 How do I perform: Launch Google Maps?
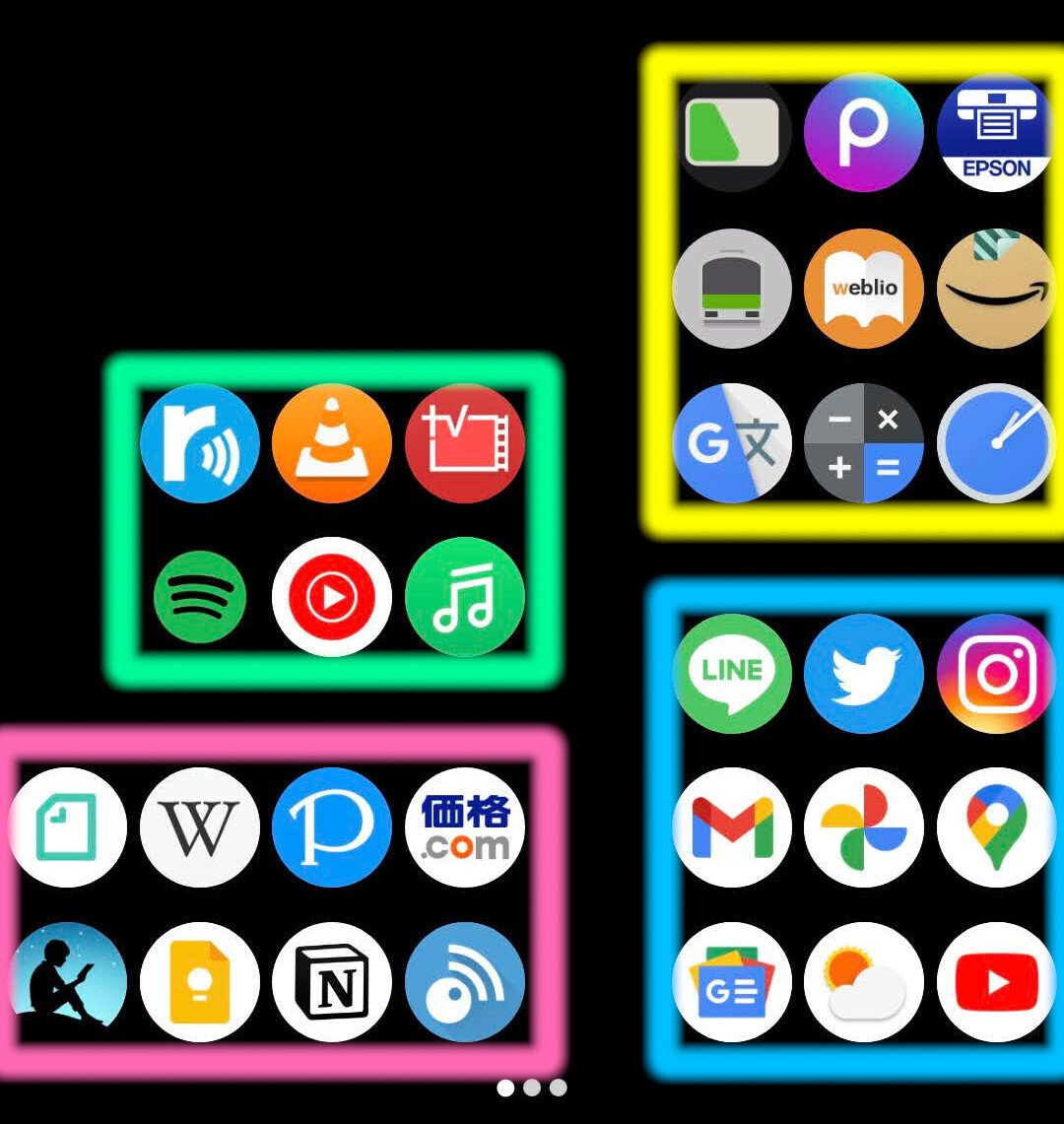tap(996, 827)
